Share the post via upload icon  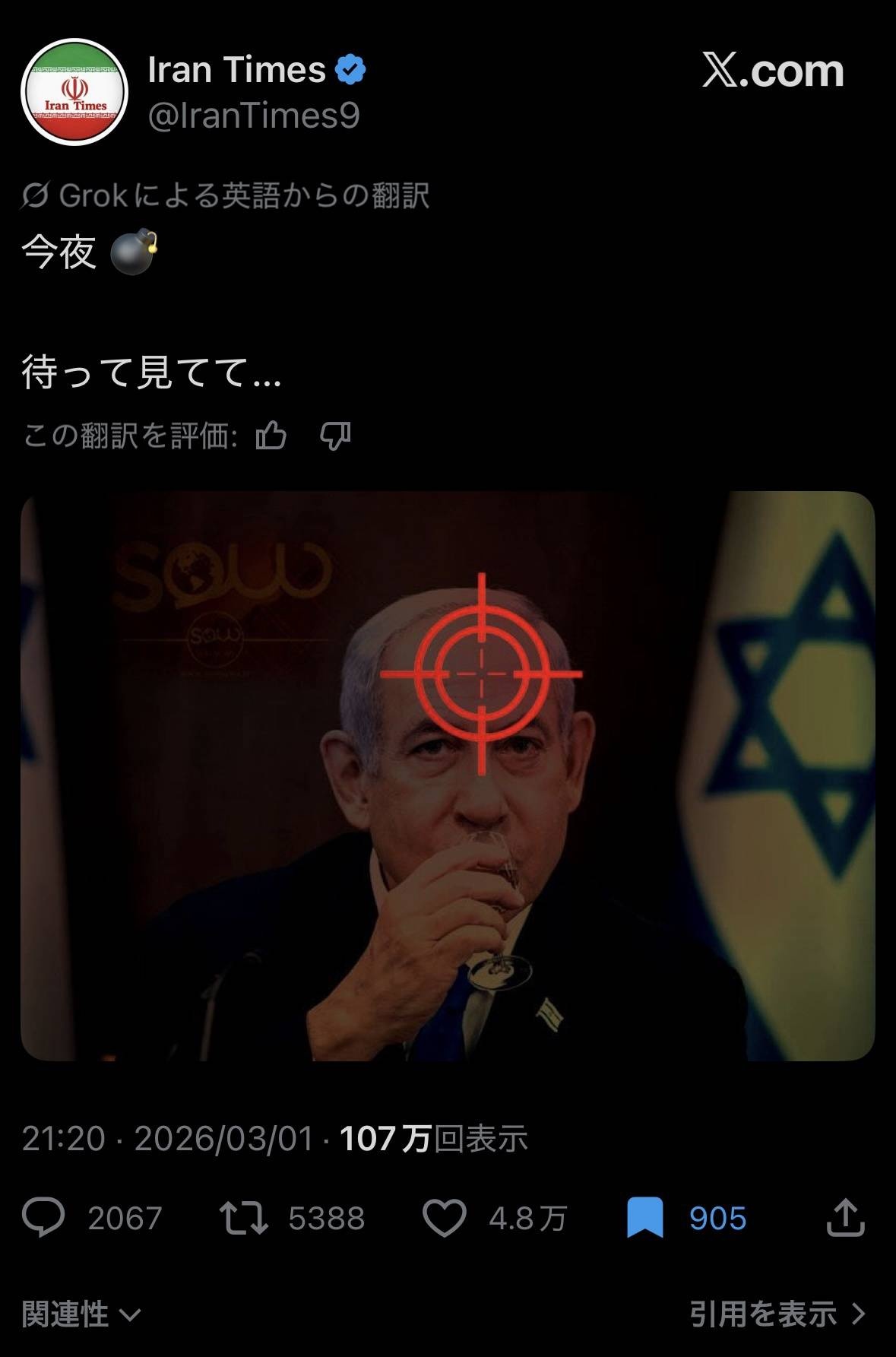click(x=845, y=1218)
